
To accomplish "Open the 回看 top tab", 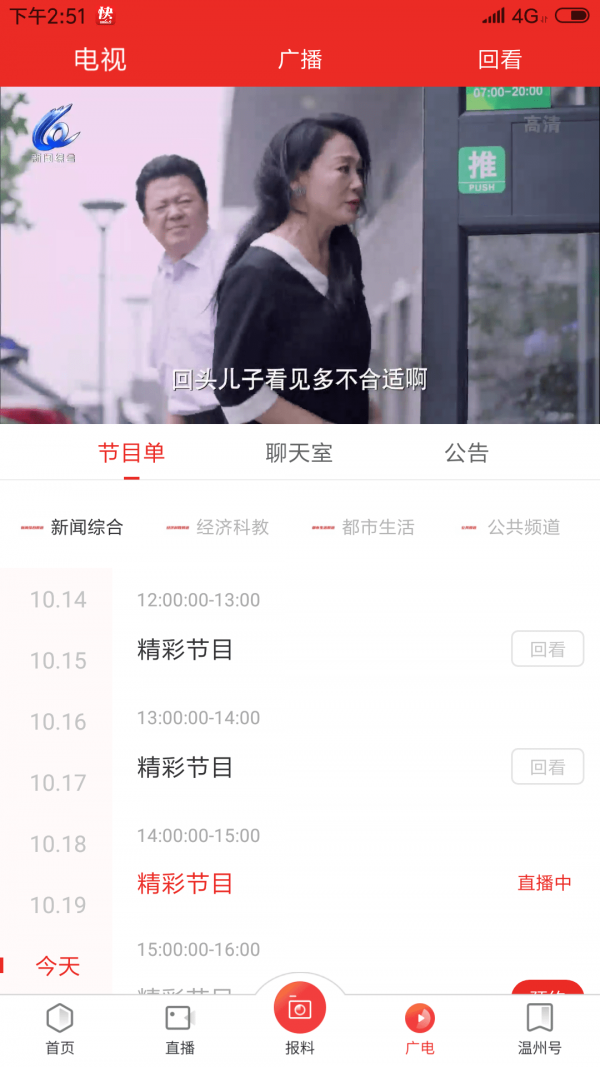I will (500, 59).
